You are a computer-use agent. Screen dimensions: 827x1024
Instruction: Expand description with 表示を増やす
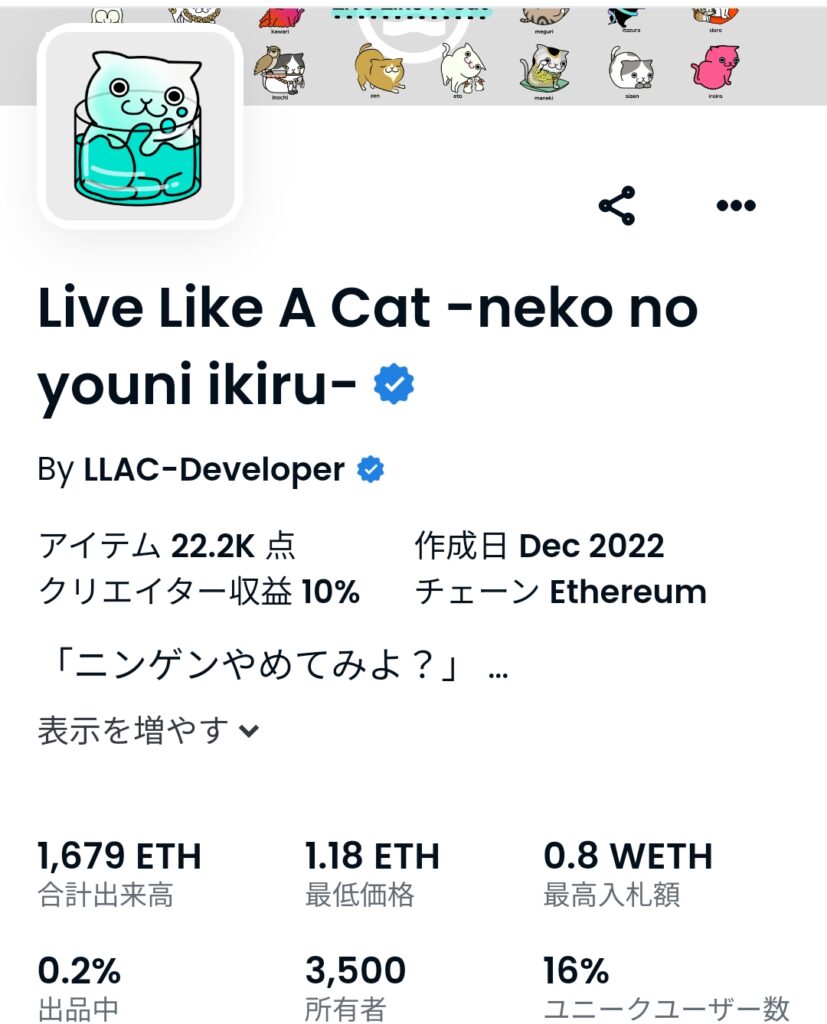pyautogui.click(x=148, y=730)
